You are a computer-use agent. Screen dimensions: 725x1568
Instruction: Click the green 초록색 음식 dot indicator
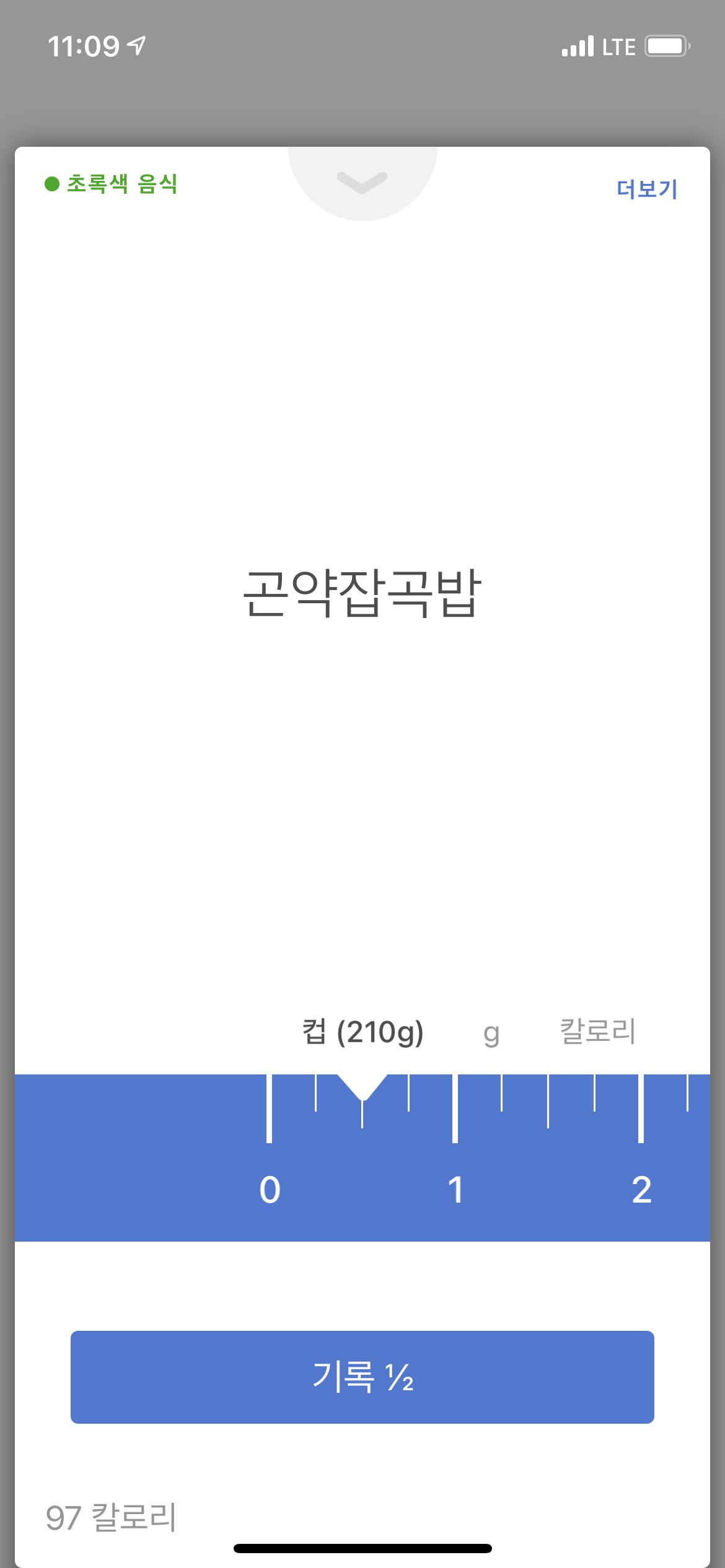coord(53,184)
